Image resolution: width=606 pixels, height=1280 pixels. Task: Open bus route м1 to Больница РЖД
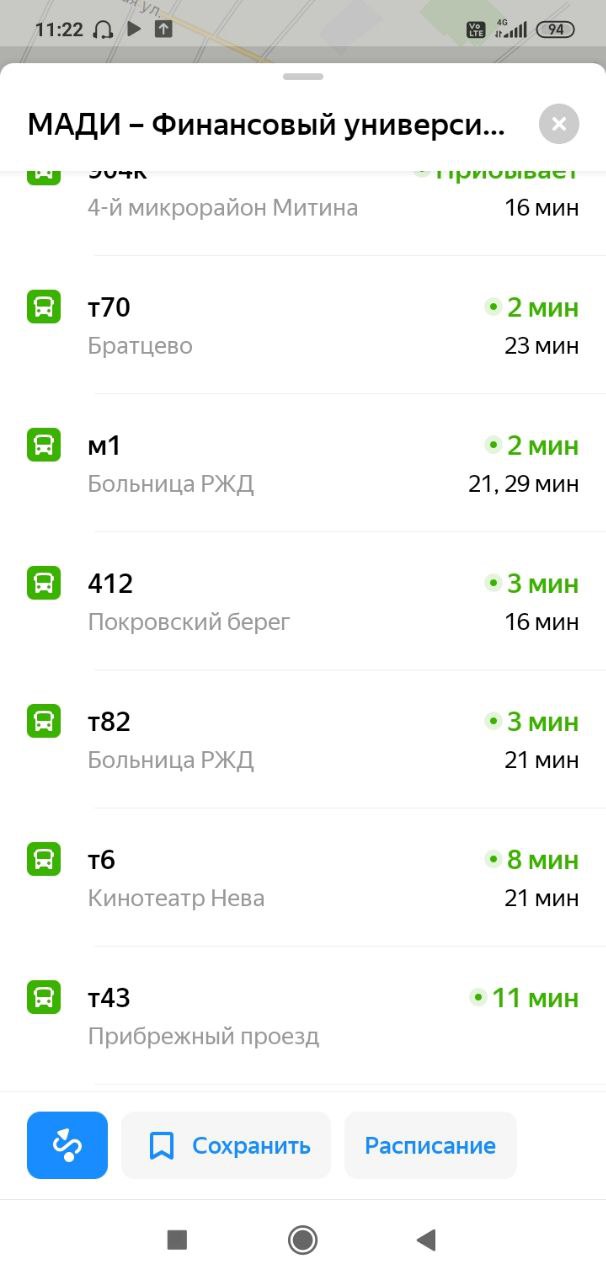303,463
